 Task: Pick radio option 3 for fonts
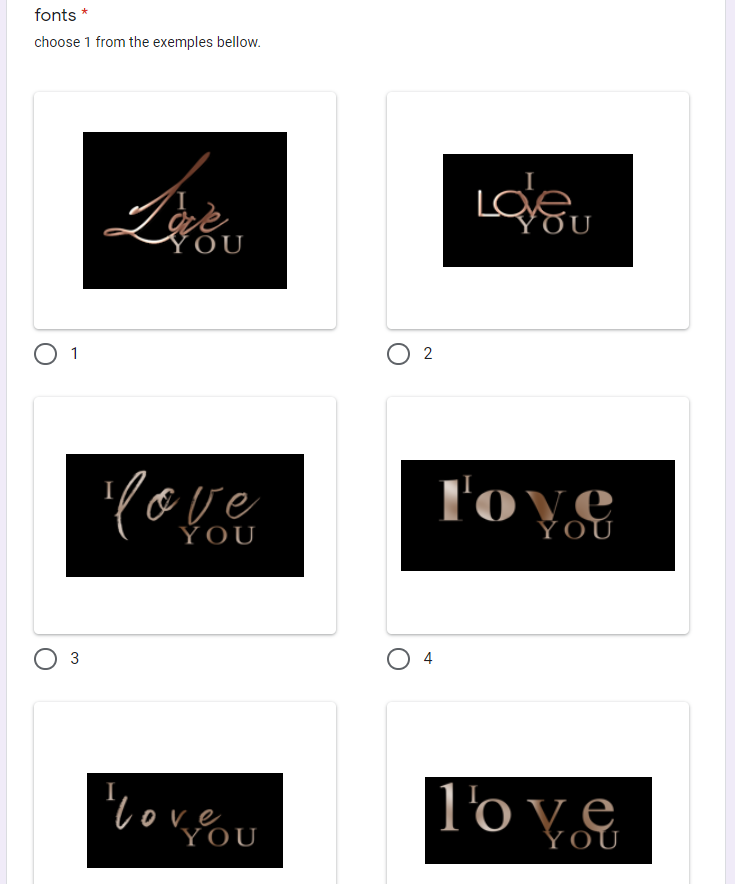pyautogui.click(x=45, y=658)
